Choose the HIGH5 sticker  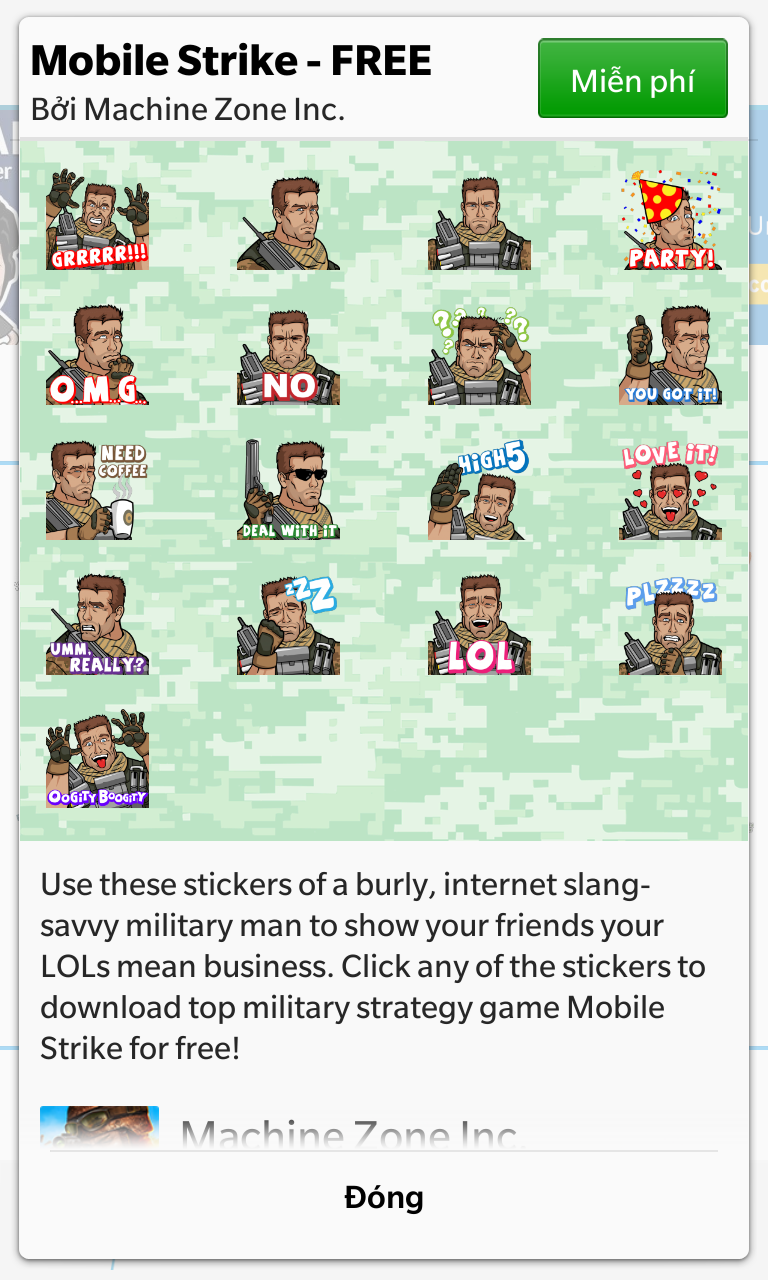coord(479,489)
